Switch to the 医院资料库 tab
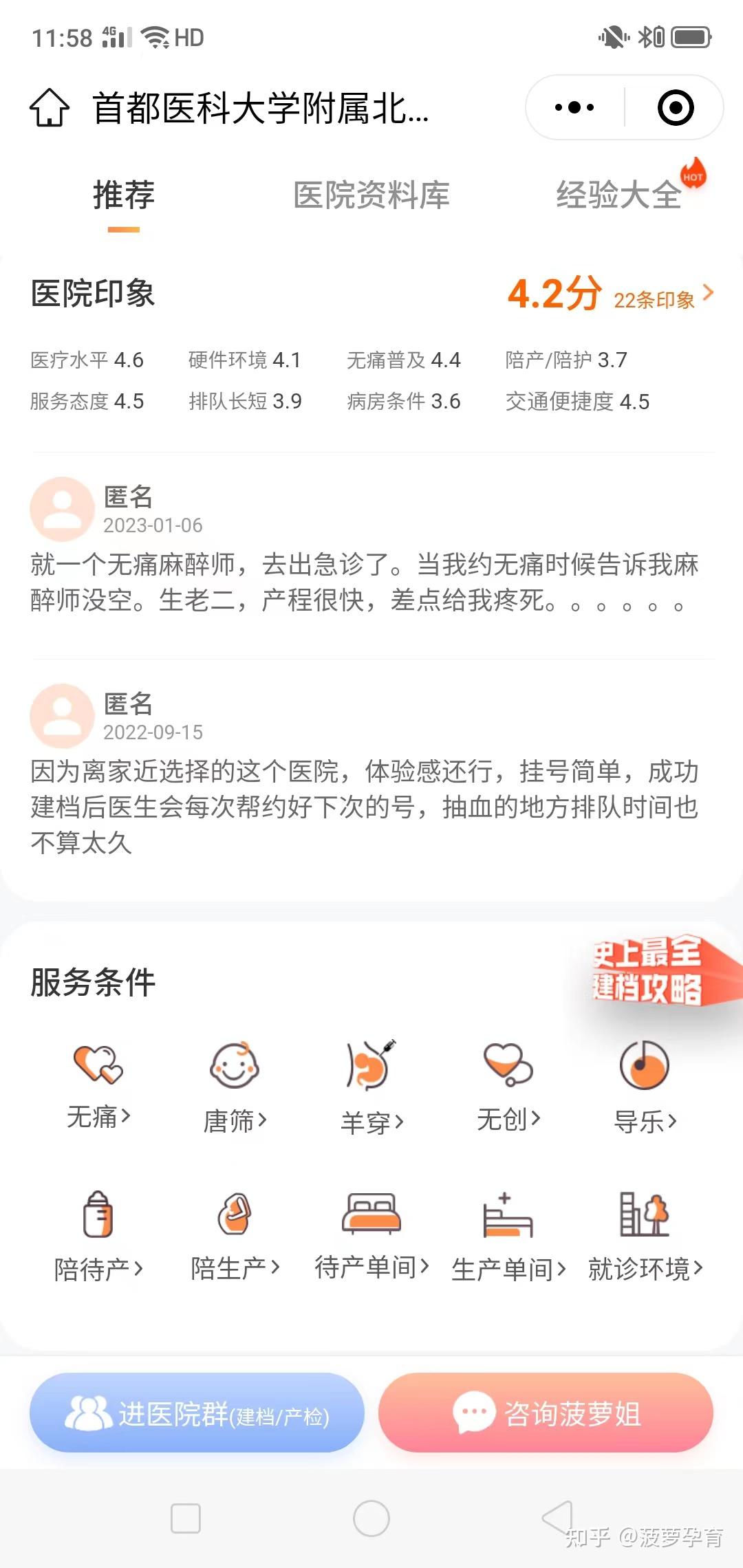The height and width of the screenshot is (1568, 743). pyautogui.click(x=371, y=196)
